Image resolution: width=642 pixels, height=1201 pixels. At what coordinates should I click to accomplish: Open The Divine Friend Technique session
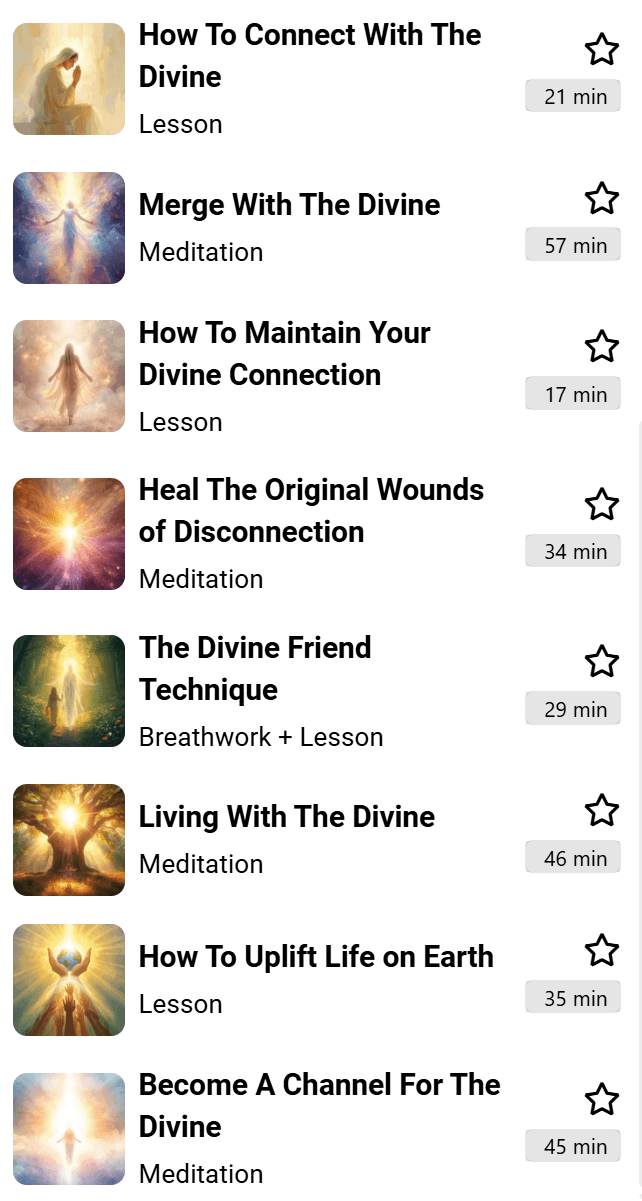pos(255,668)
